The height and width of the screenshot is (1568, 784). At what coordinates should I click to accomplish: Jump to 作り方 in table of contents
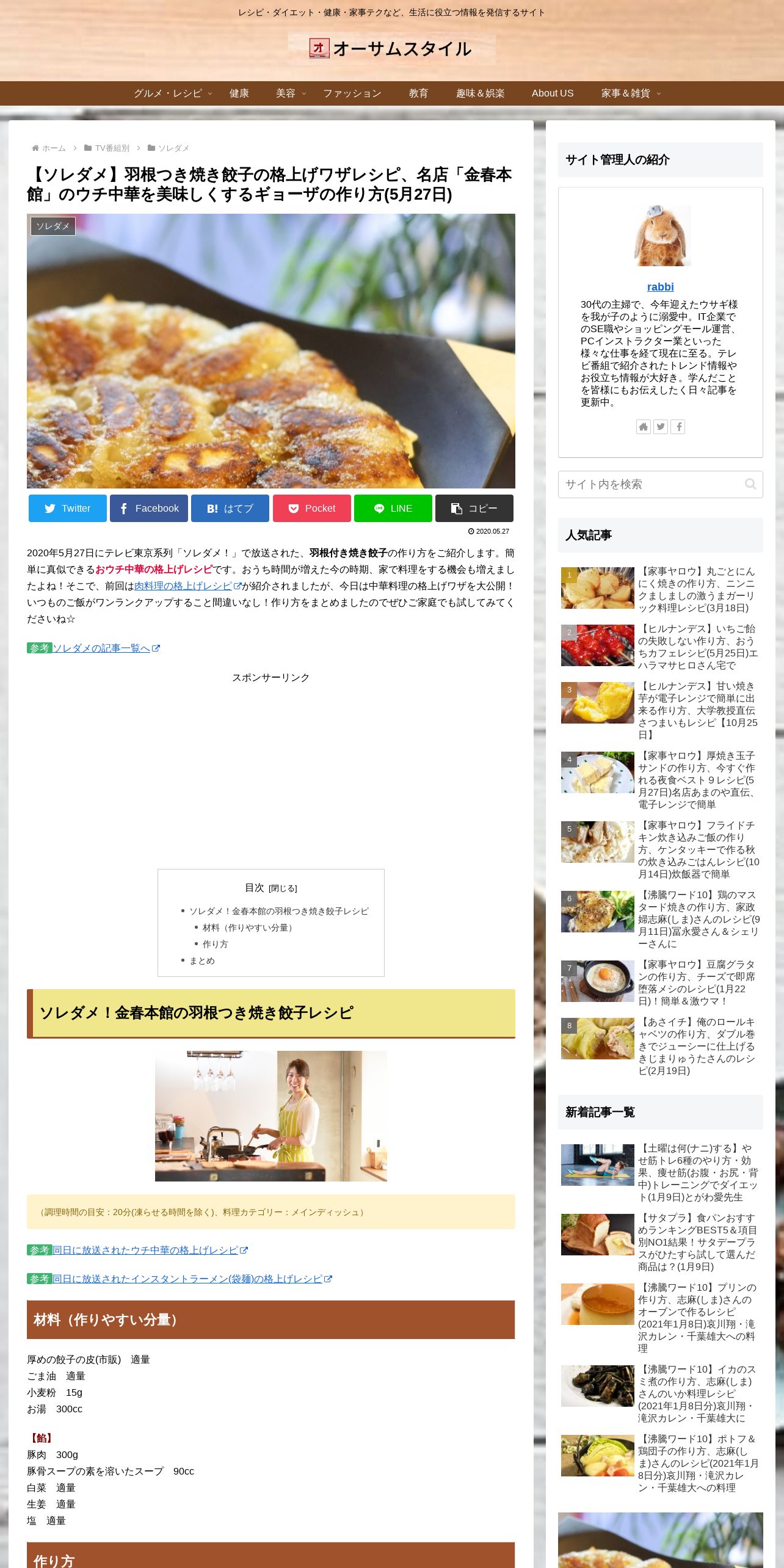point(215,944)
